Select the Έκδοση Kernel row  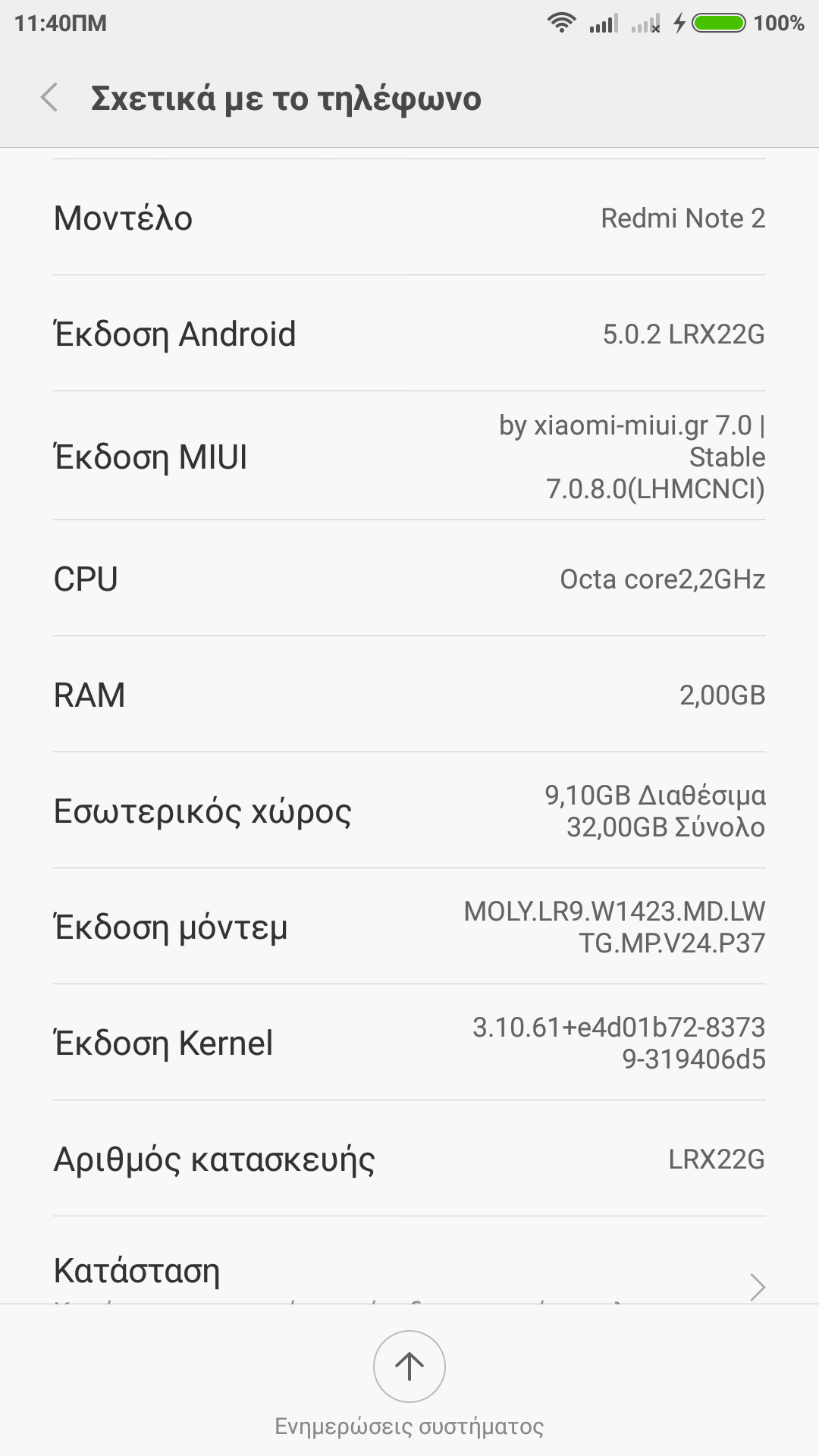pos(409,1043)
